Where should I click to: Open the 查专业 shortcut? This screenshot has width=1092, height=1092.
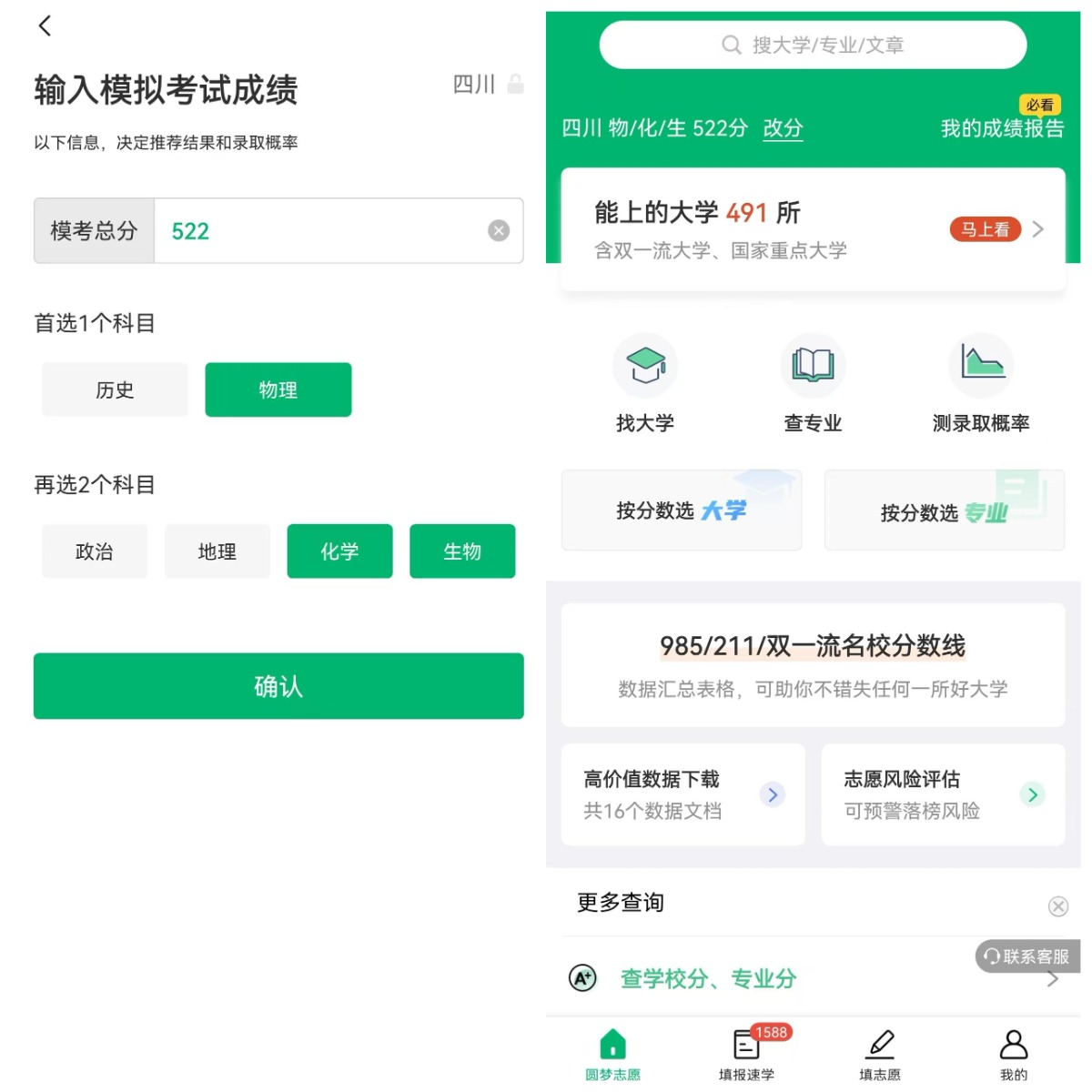(813, 383)
